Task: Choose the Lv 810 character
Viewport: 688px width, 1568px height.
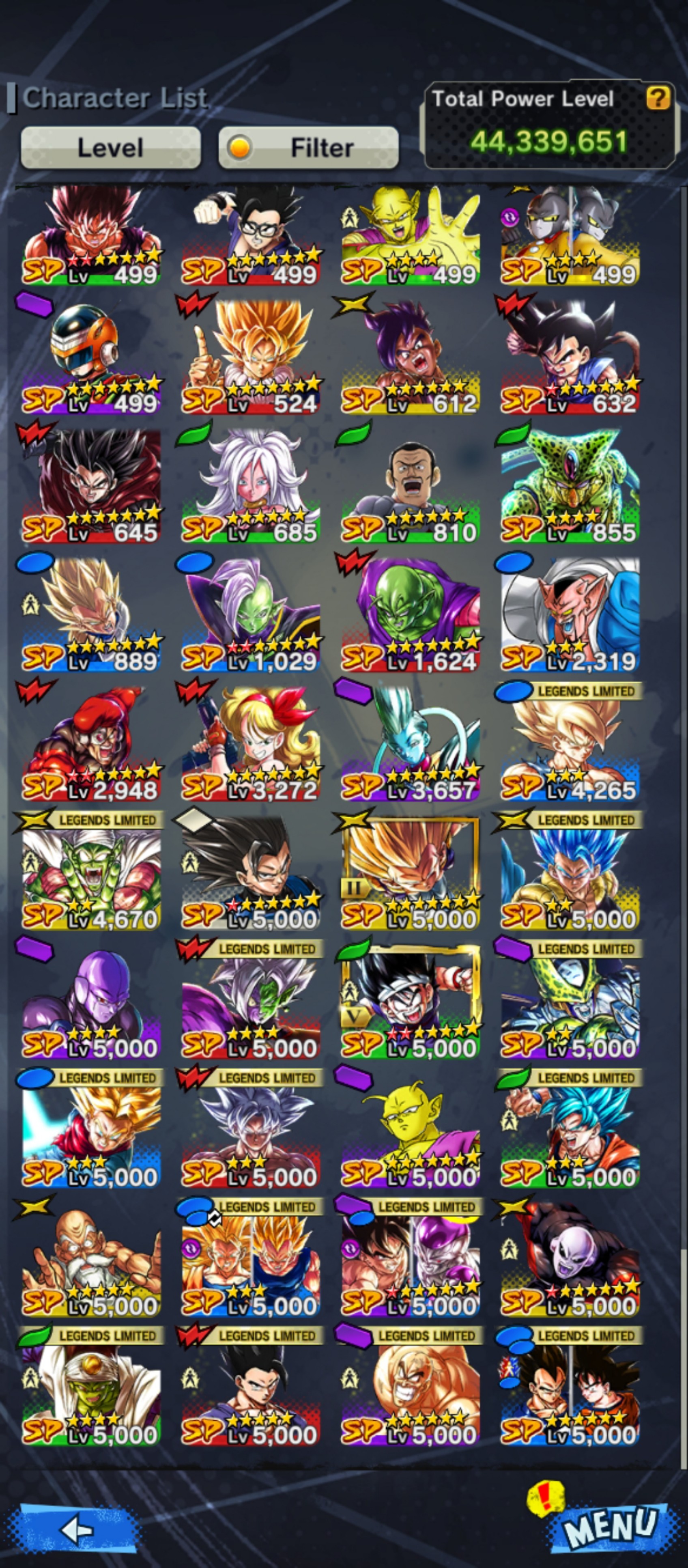Action: [410, 486]
